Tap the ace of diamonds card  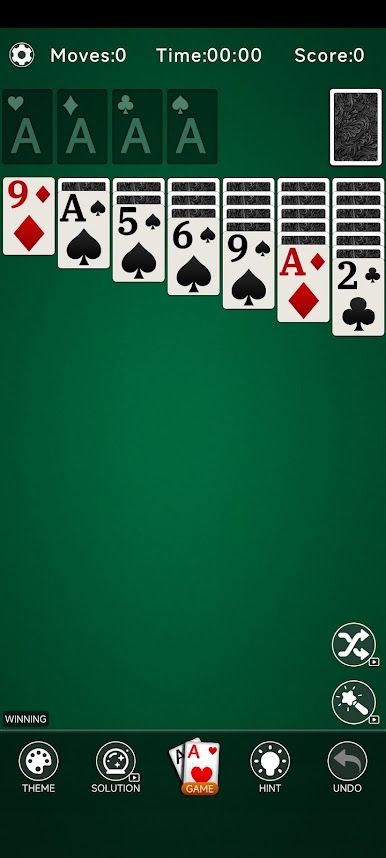click(303, 283)
